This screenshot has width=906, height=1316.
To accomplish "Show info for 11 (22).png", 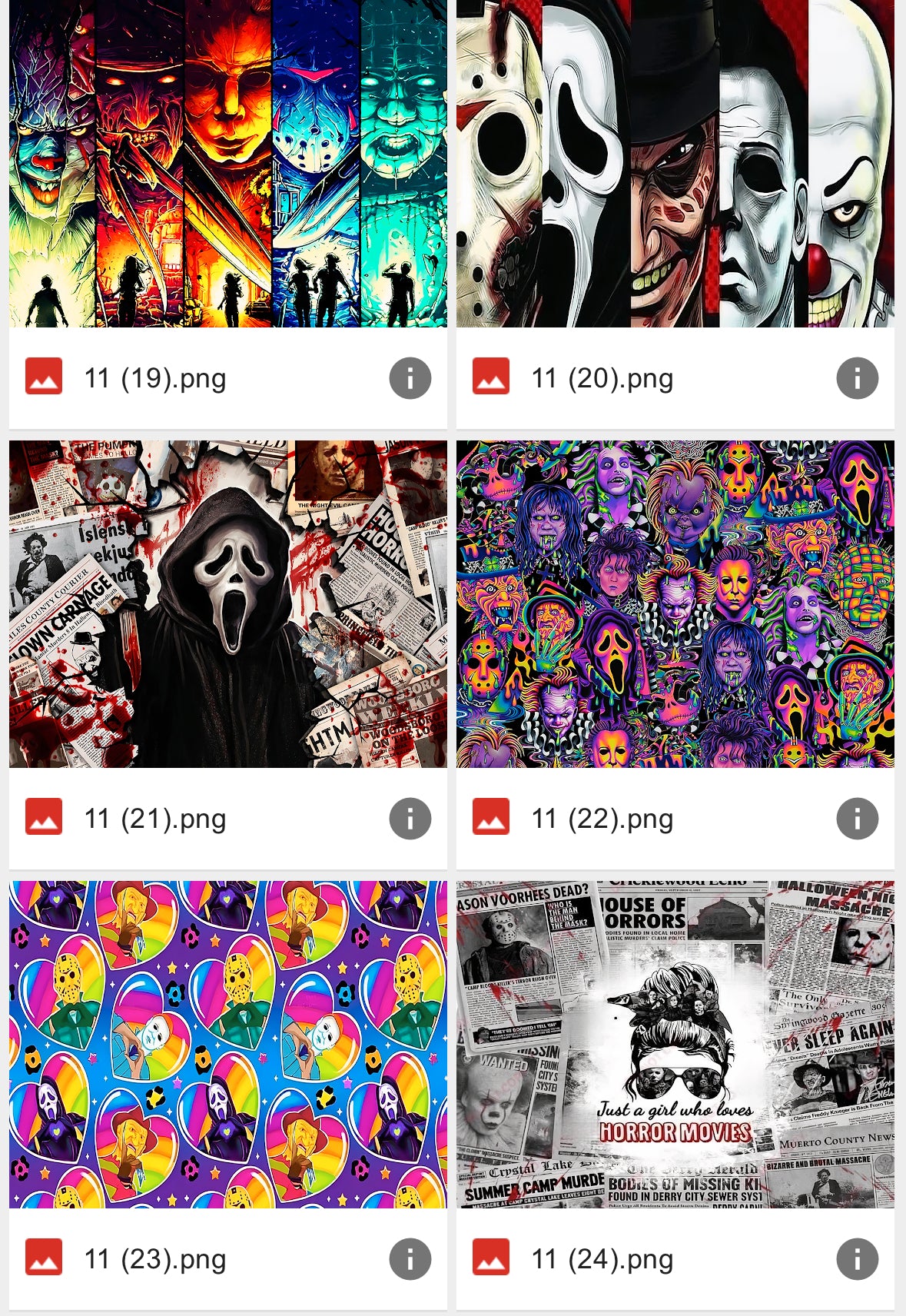I will pos(857,819).
